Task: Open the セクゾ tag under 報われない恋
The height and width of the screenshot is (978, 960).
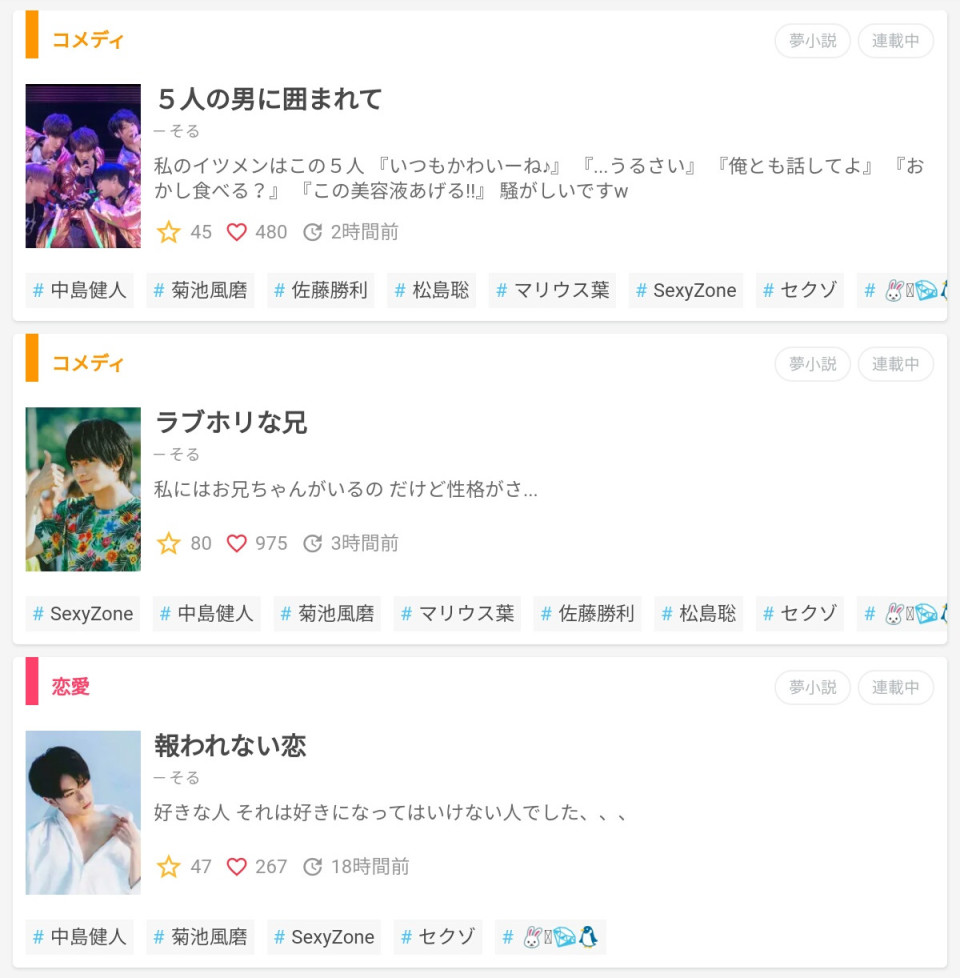Action: click(437, 937)
